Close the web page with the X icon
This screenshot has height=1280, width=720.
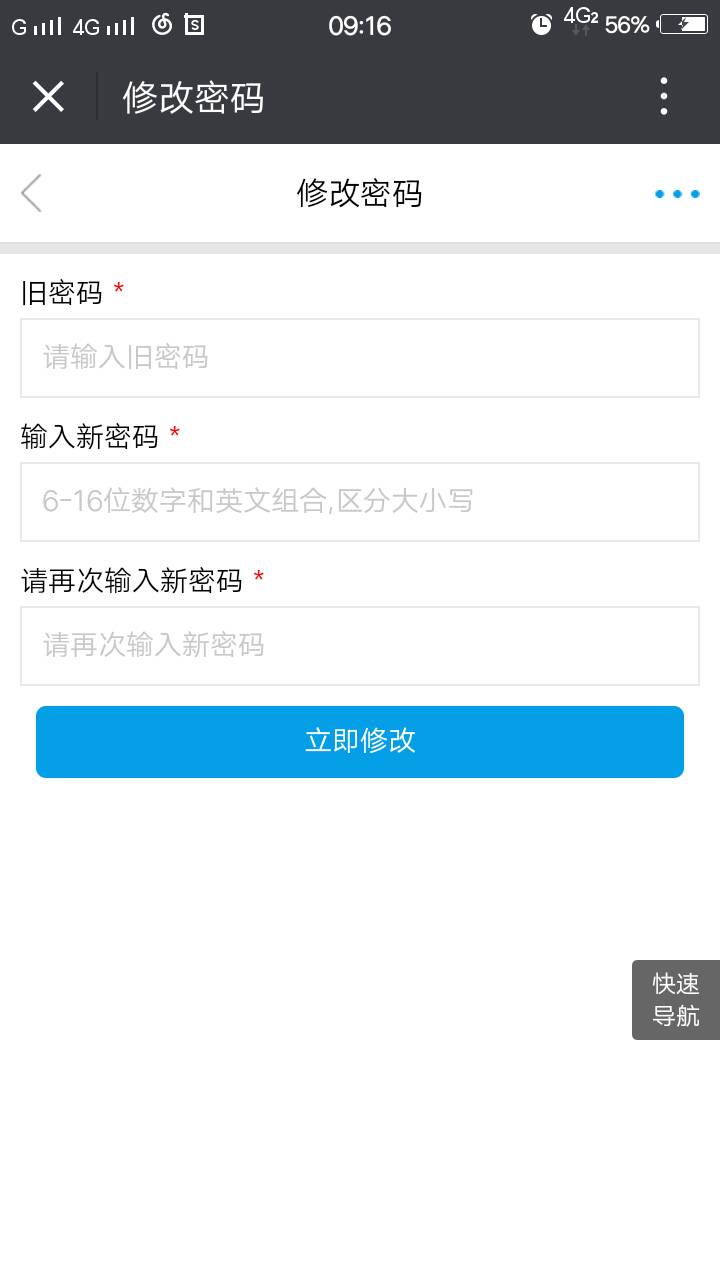pyautogui.click(x=48, y=97)
